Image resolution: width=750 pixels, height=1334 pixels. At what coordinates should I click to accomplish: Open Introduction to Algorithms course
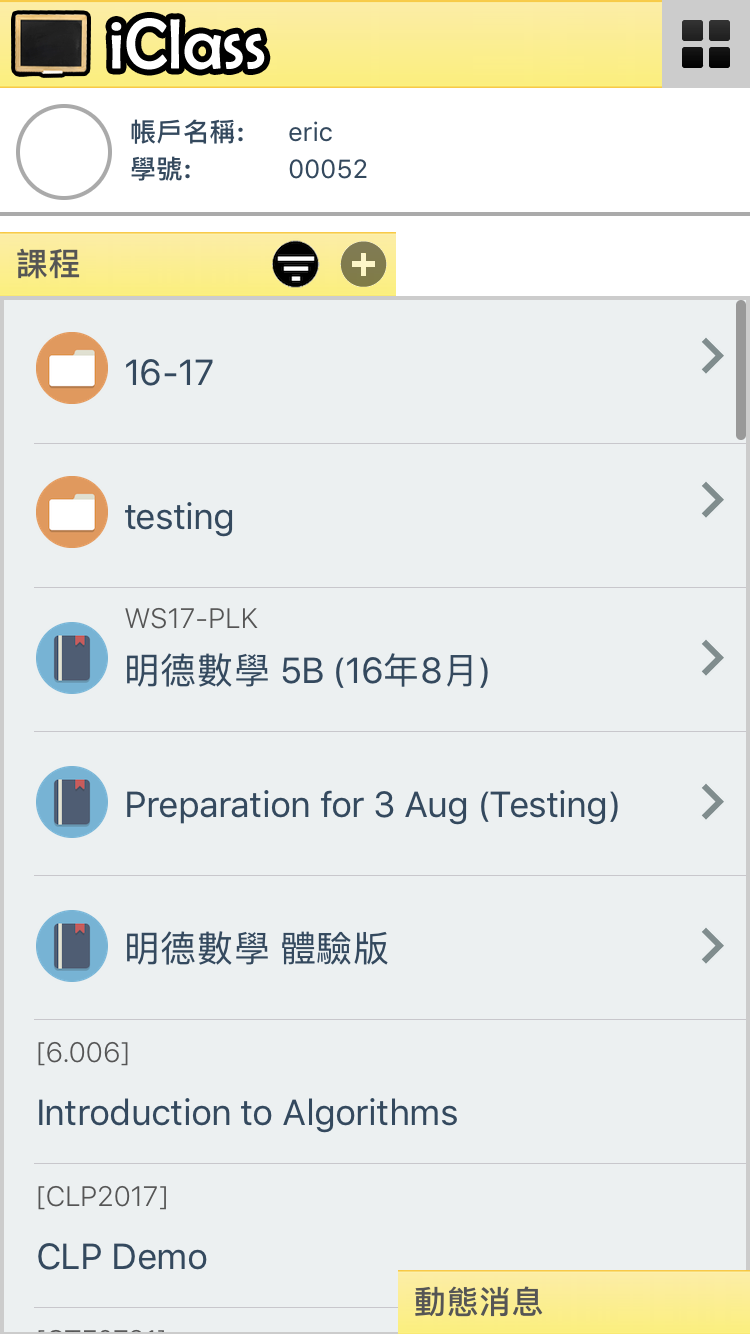coord(247,1112)
